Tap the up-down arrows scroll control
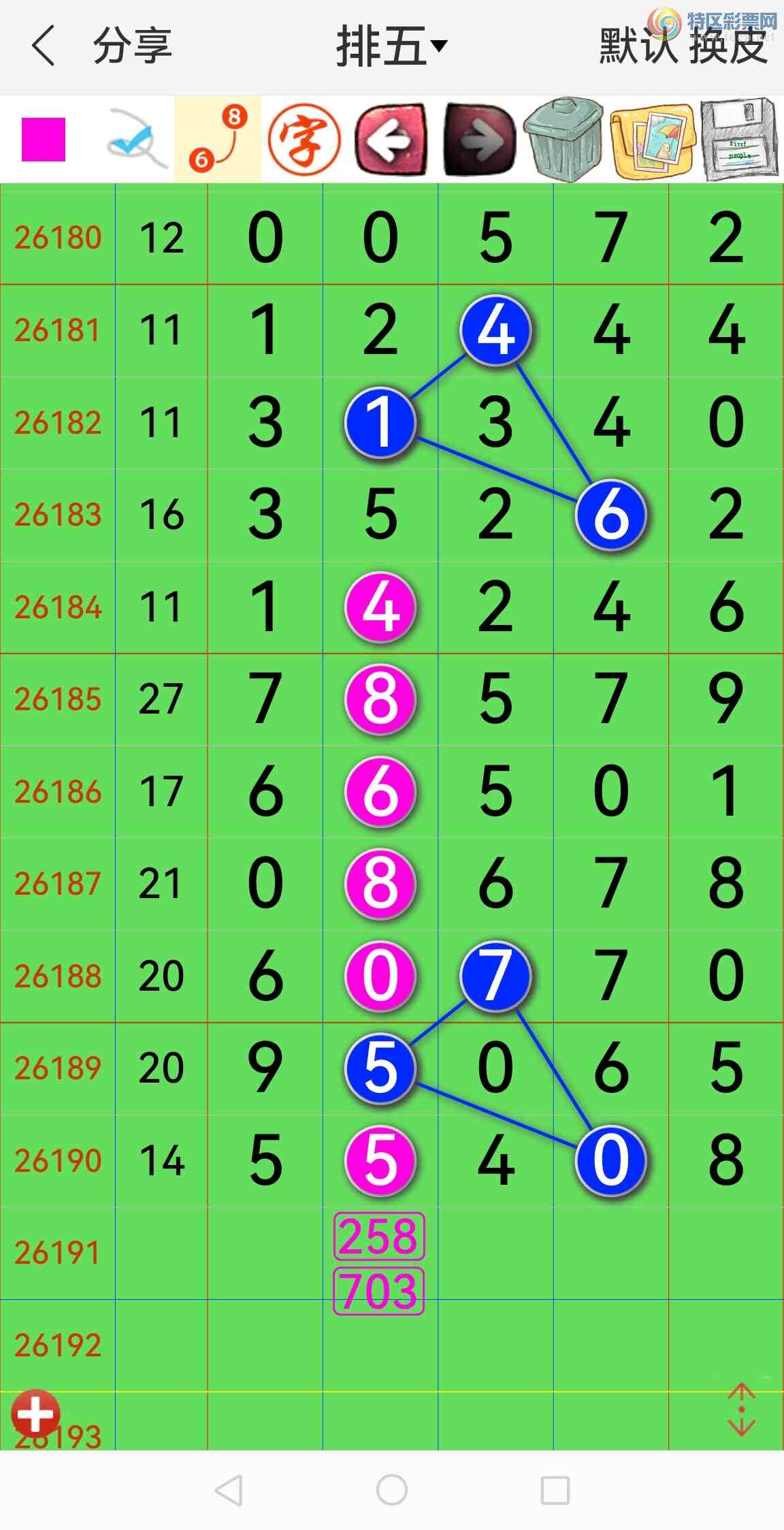 [741, 1409]
